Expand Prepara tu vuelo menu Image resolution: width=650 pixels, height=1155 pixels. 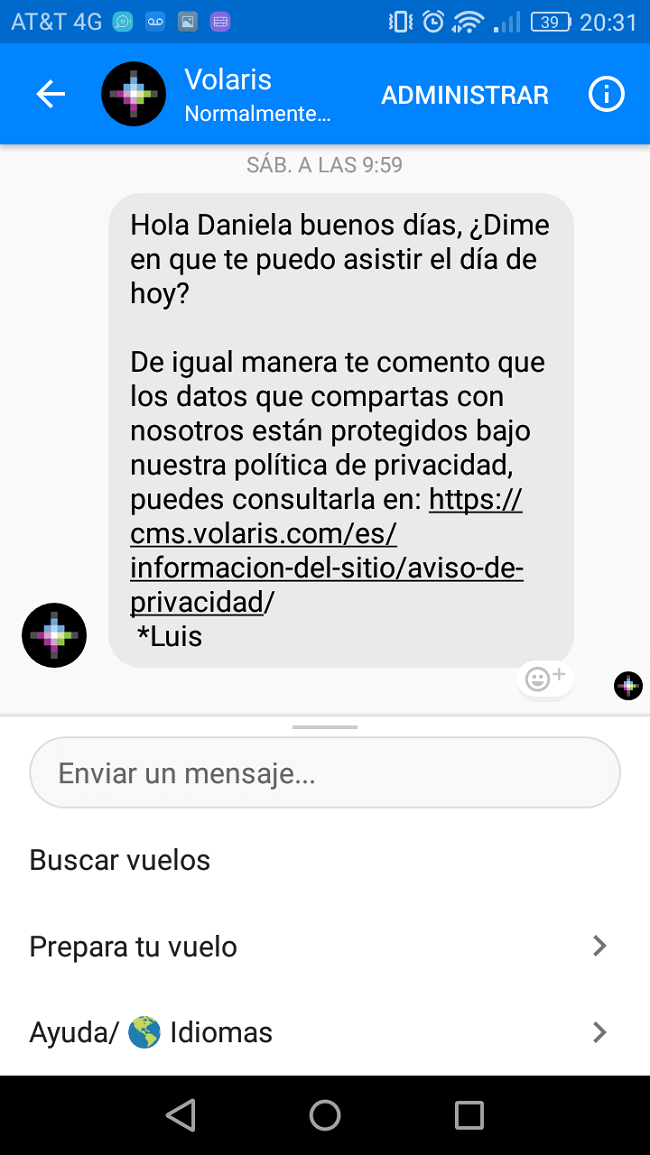point(325,946)
